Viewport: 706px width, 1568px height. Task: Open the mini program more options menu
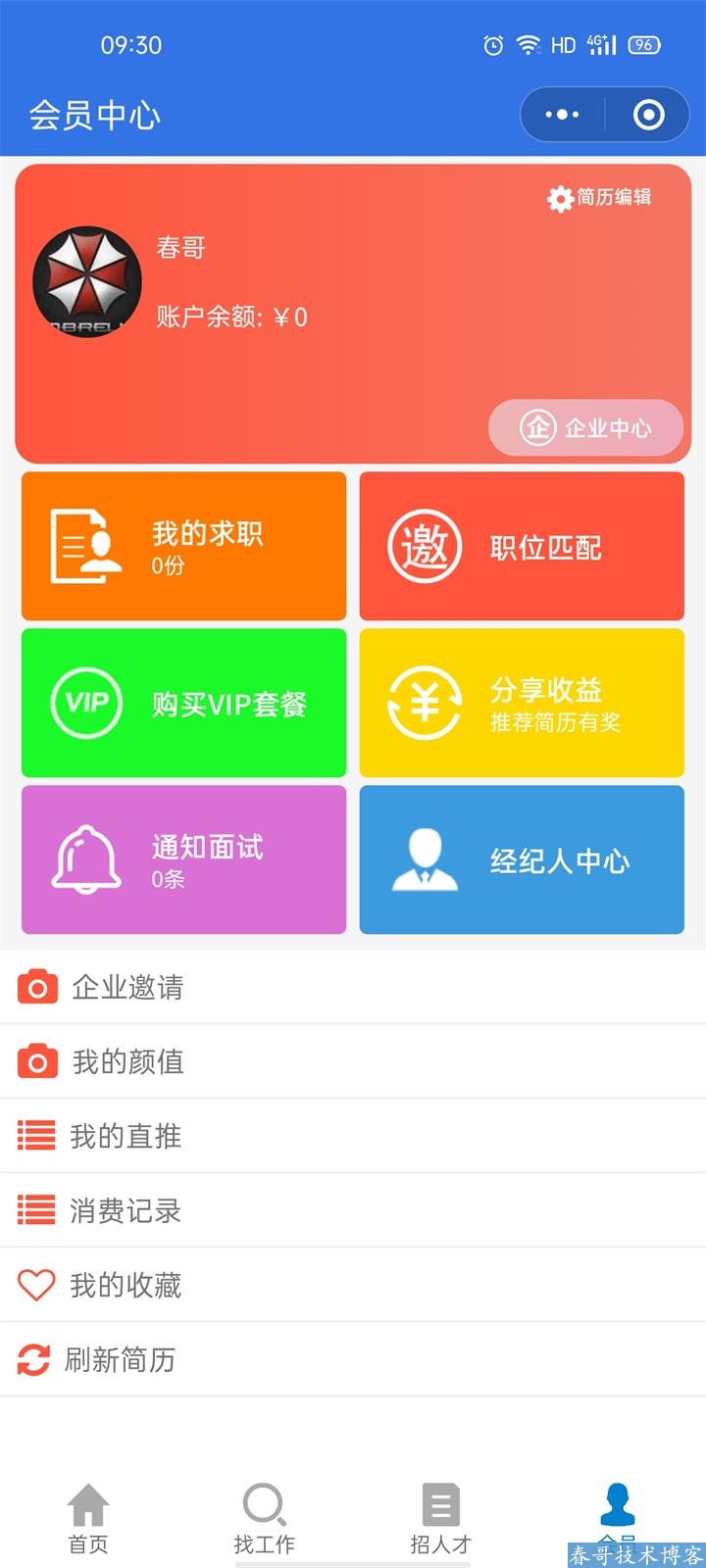pos(562,115)
